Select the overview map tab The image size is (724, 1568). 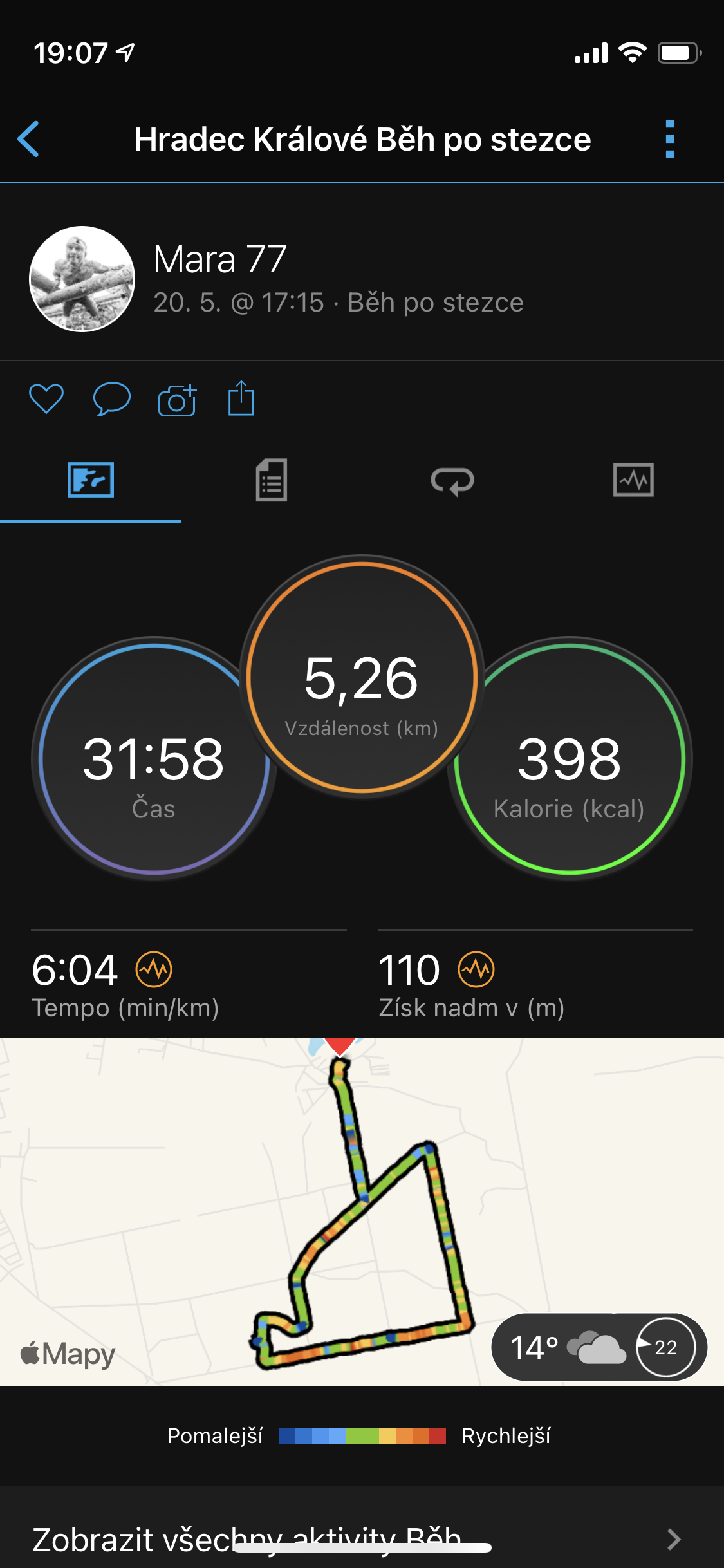click(91, 480)
